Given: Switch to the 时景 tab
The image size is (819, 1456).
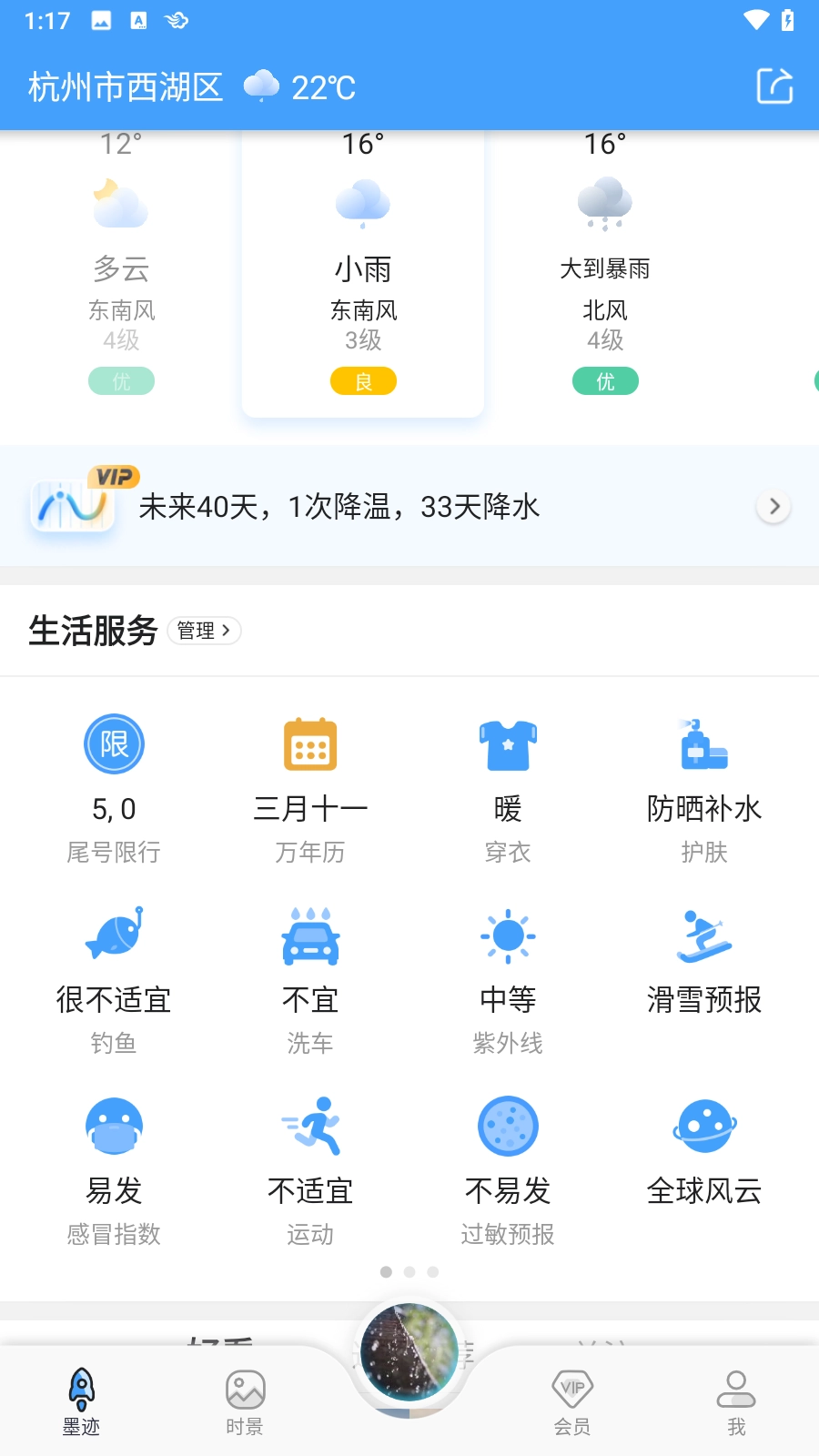Looking at the screenshot, I should [244, 1401].
